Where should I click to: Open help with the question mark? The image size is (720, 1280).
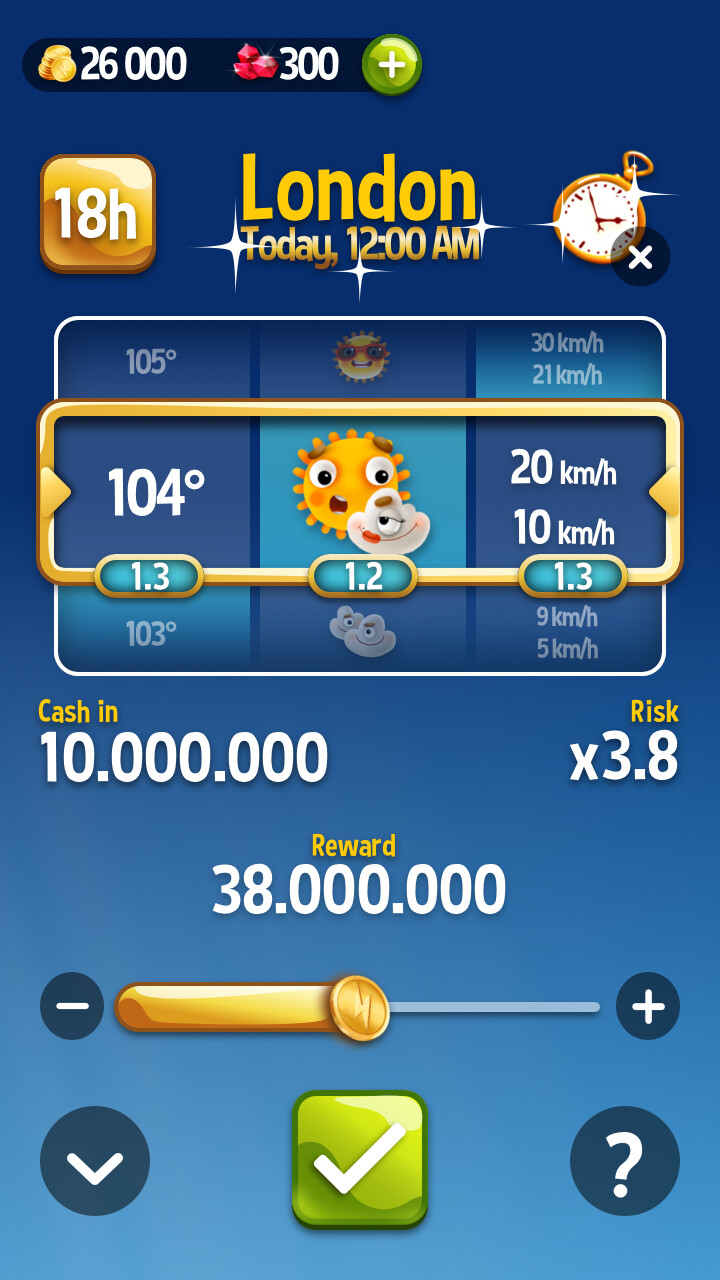point(624,1161)
